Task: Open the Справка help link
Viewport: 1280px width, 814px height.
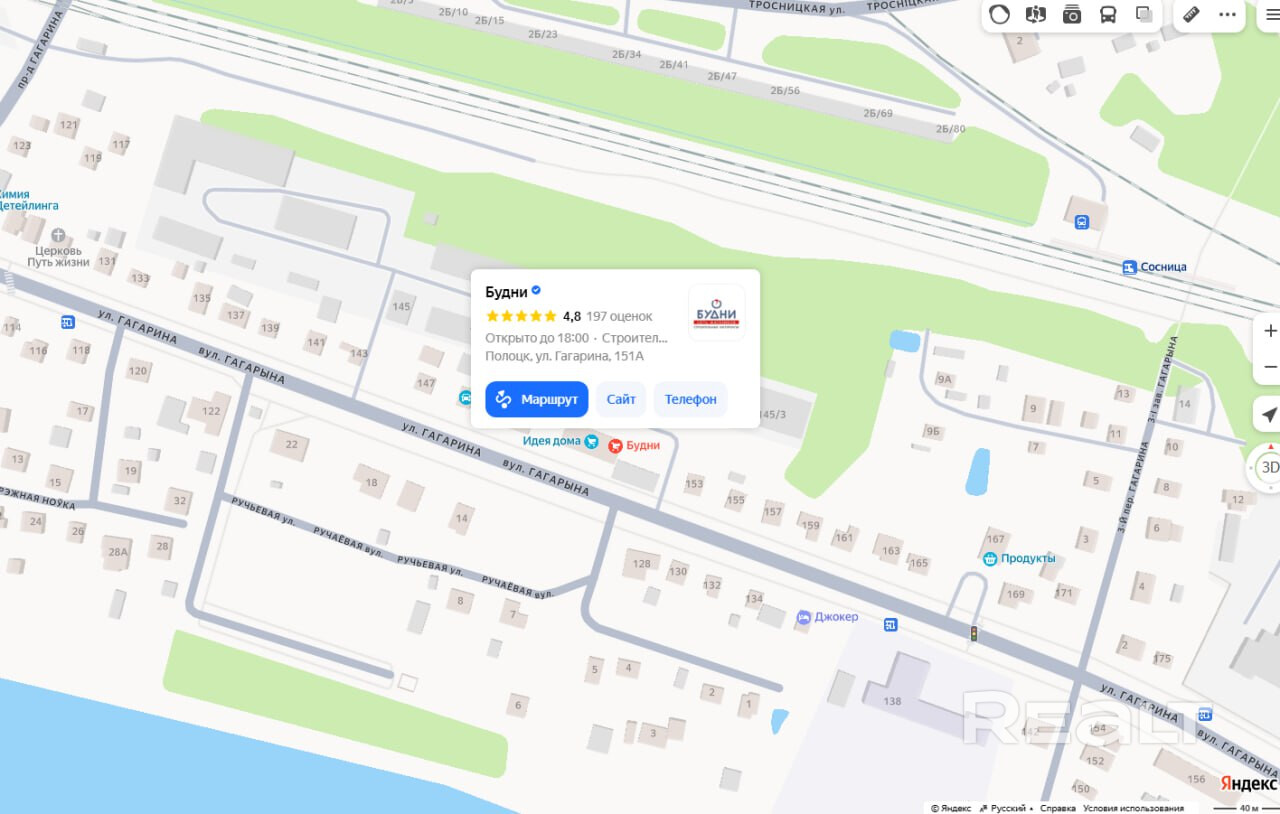Action: pyautogui.click(x=1057, y=808)
